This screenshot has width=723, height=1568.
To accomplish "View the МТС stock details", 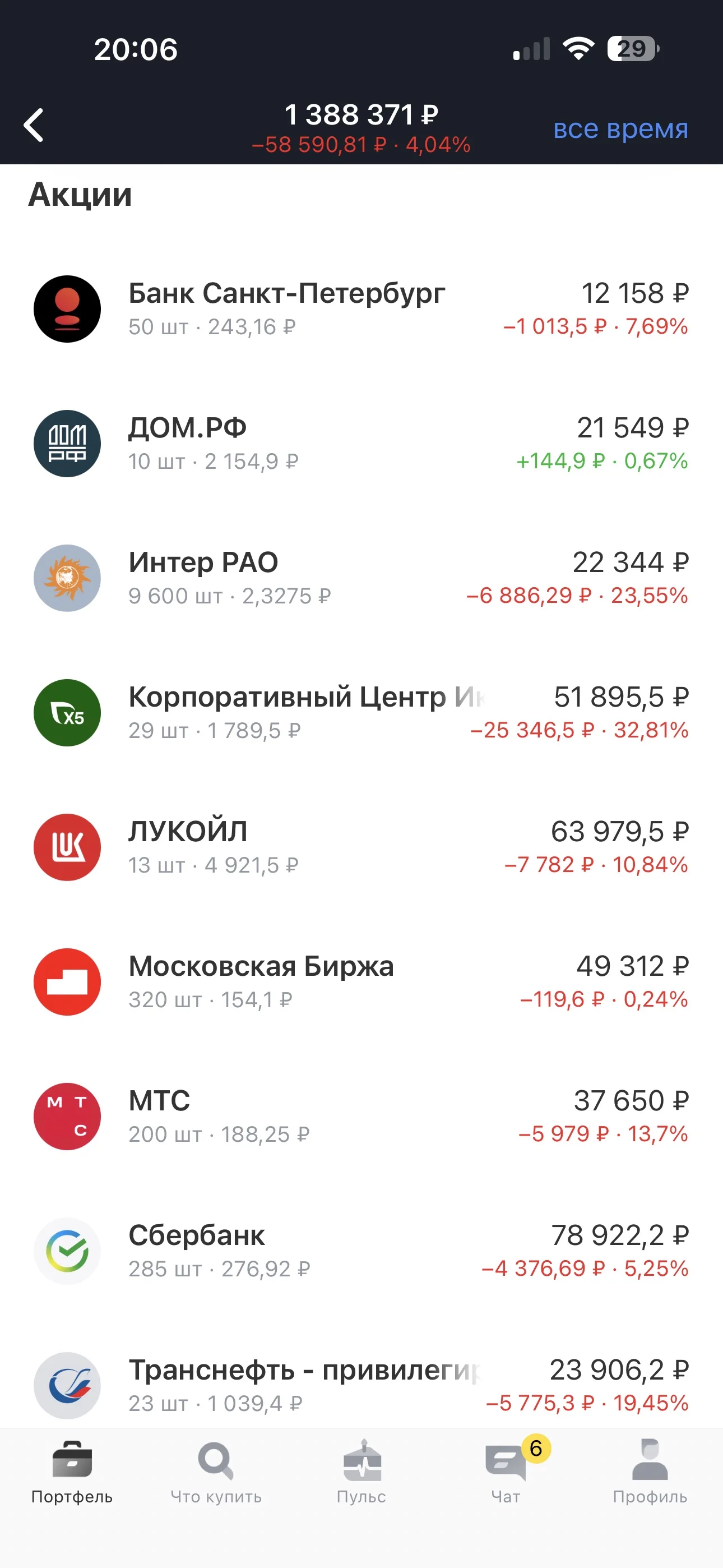I will tap(361, 1117).
